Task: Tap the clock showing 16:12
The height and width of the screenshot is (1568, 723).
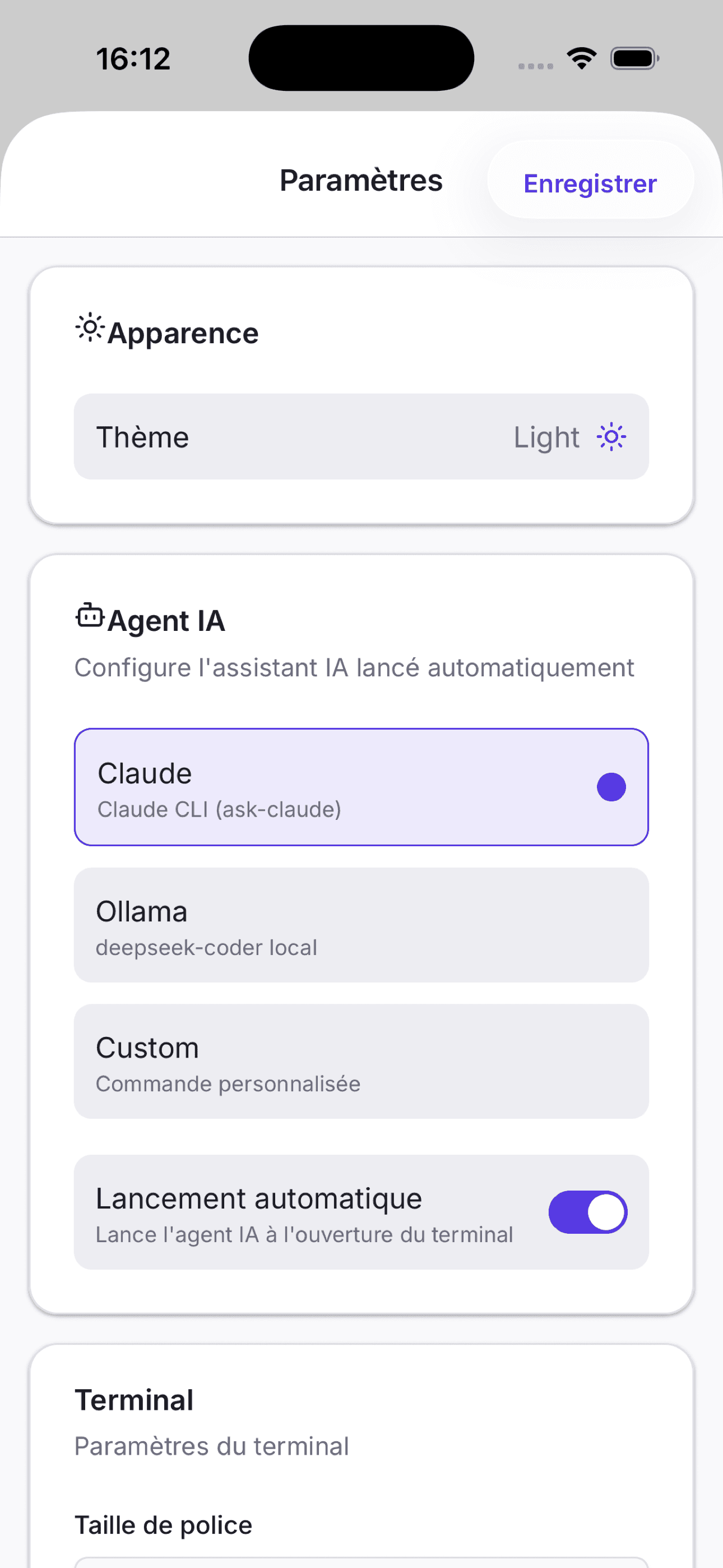Action: [134, 58]
